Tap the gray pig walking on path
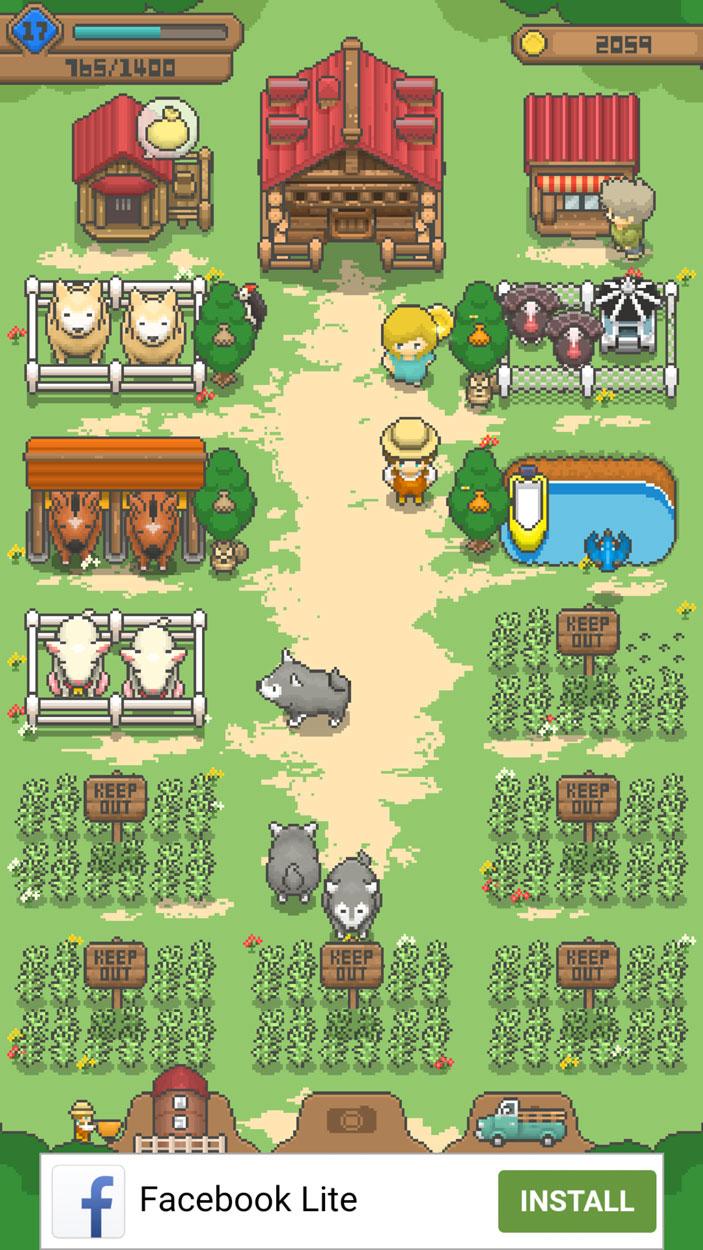The image size is (703, 1250). 305,688
